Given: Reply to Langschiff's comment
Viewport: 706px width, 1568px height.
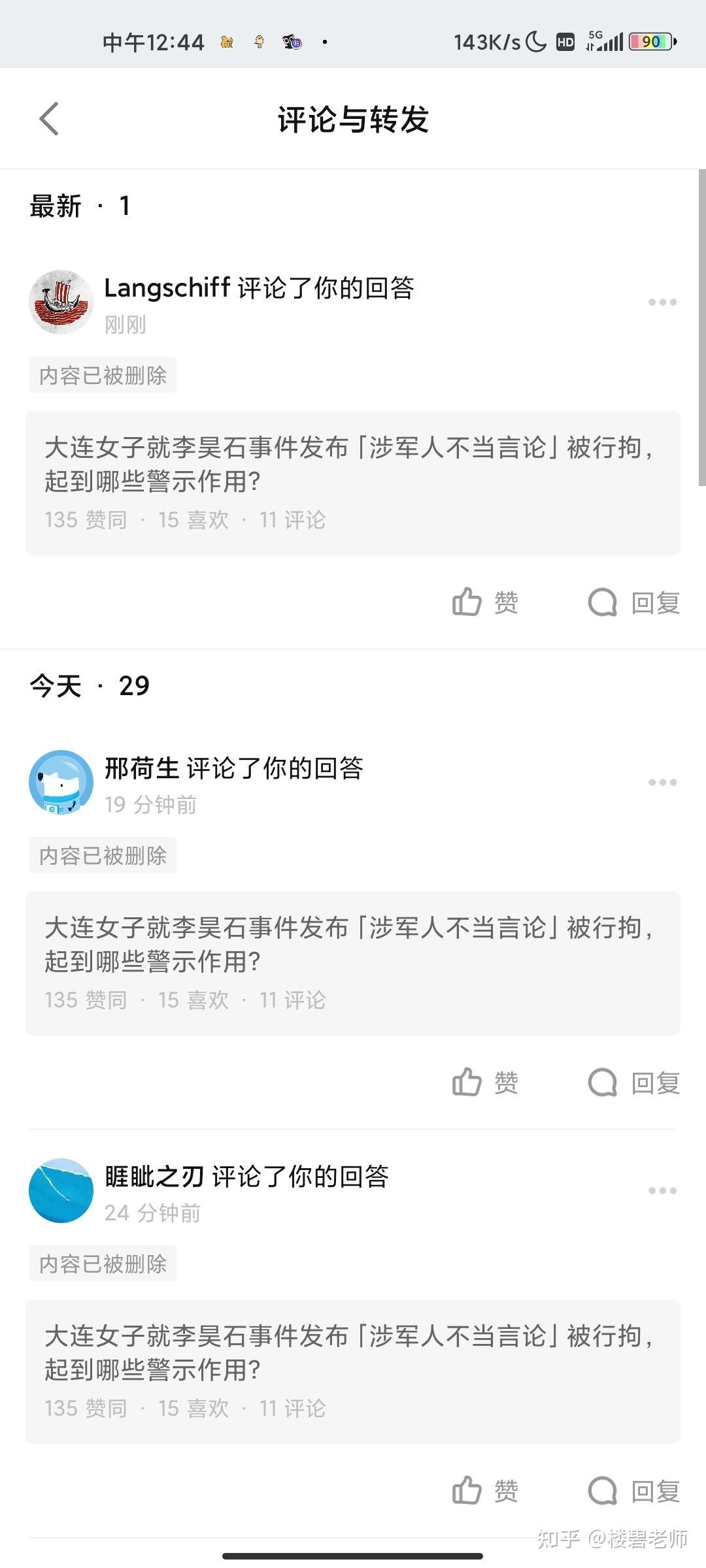Looking at the screenshot, I should coord(634,602).
